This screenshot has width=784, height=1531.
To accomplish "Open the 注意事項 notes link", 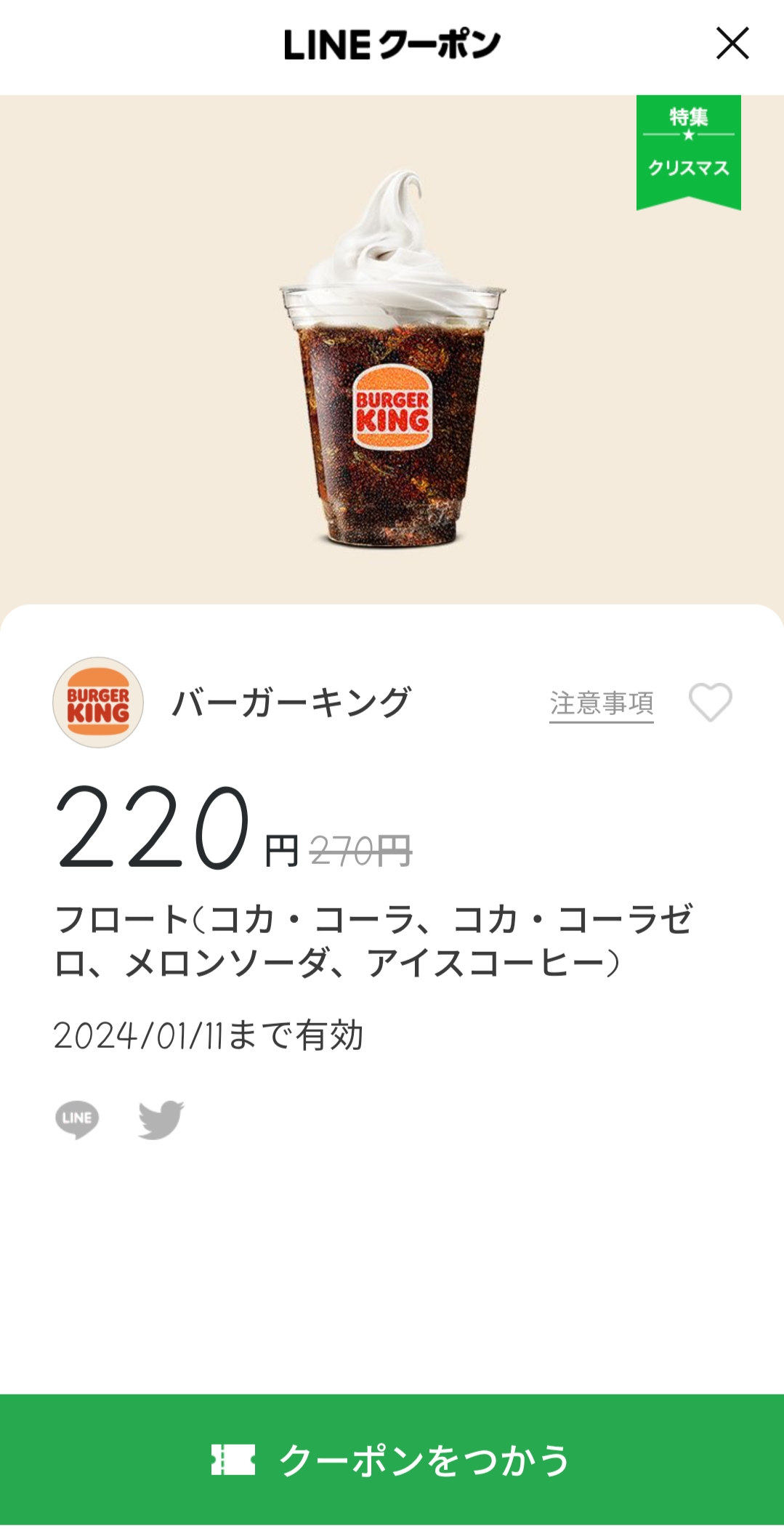I will pyautogui.click(x=601, y=703).
